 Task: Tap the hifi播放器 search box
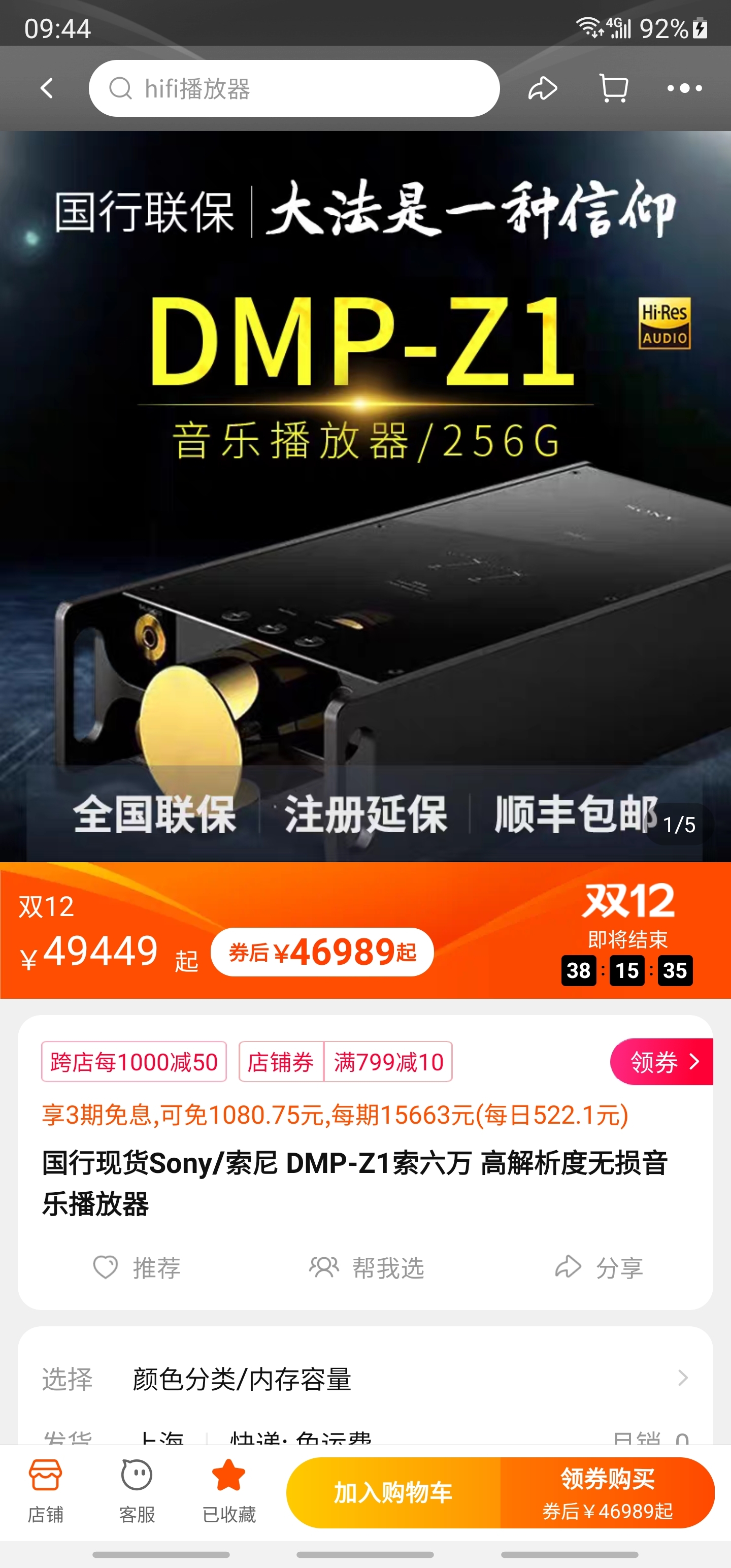coord(294,88)
